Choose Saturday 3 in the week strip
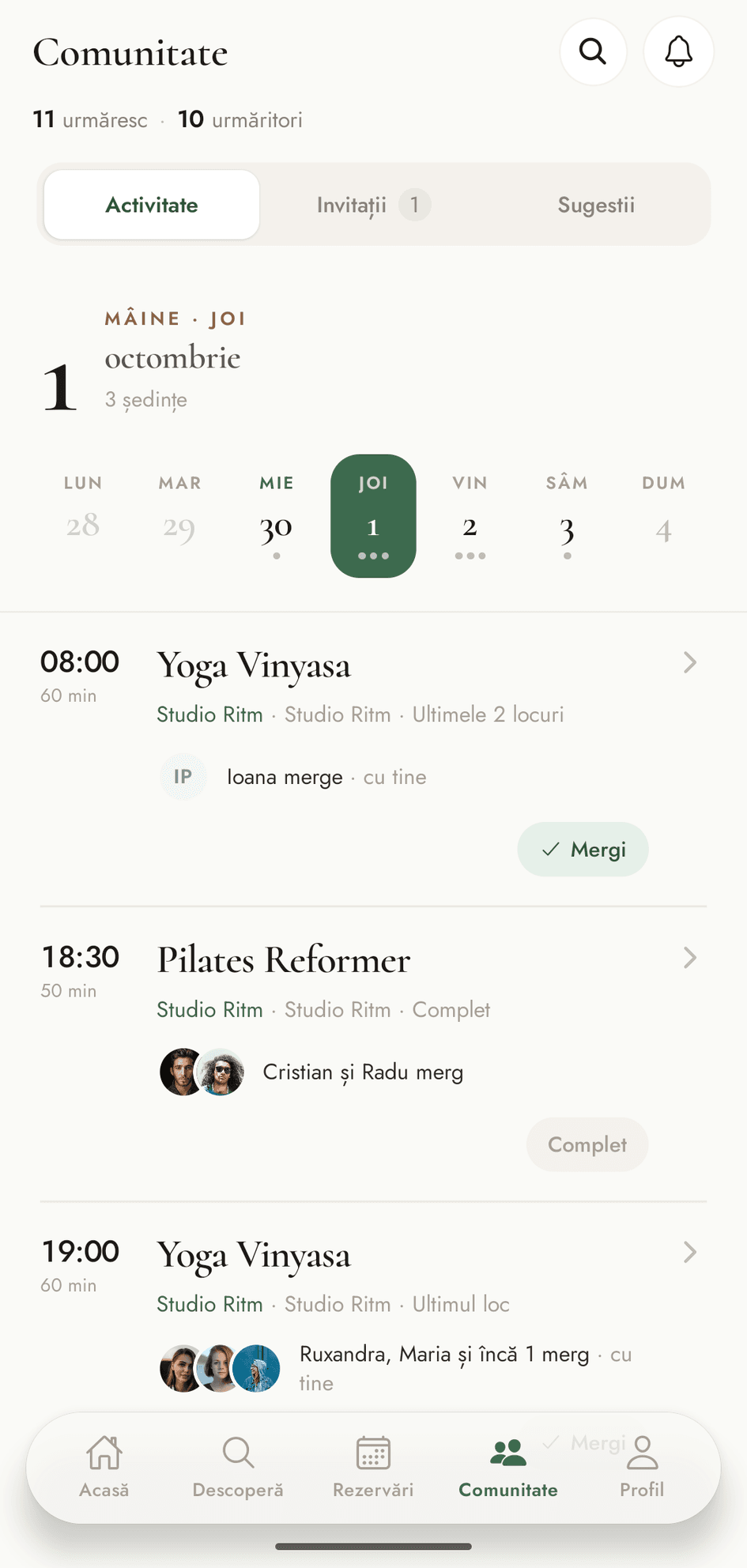The image size is (747, 1568). [x=567, y=516]
